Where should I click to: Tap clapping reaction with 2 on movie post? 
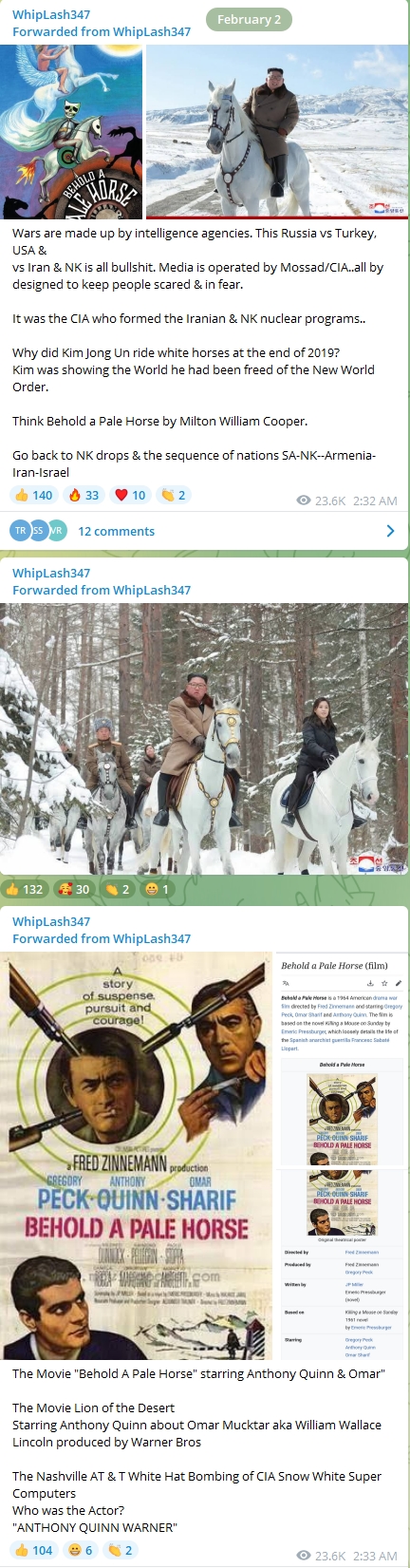click(120, 1550)
